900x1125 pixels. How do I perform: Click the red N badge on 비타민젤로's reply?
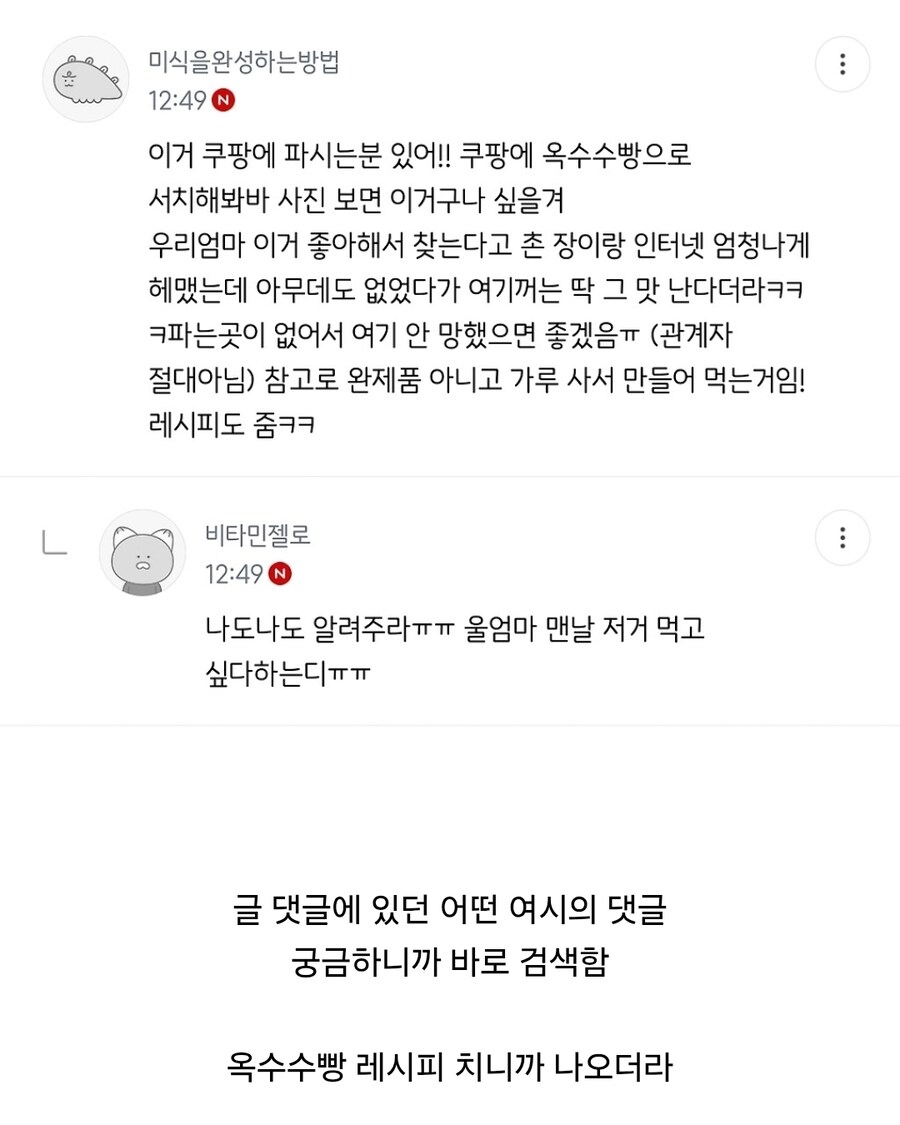pos(281,575)
